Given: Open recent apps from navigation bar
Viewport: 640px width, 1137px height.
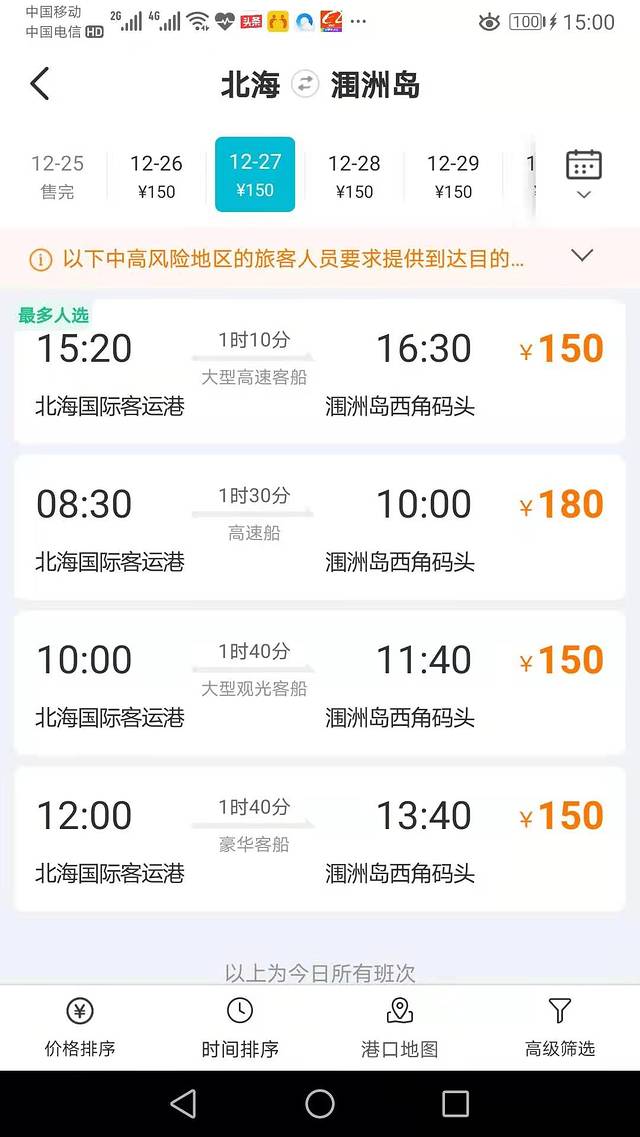Looking at the screenshot, I should coord(455,1103).
